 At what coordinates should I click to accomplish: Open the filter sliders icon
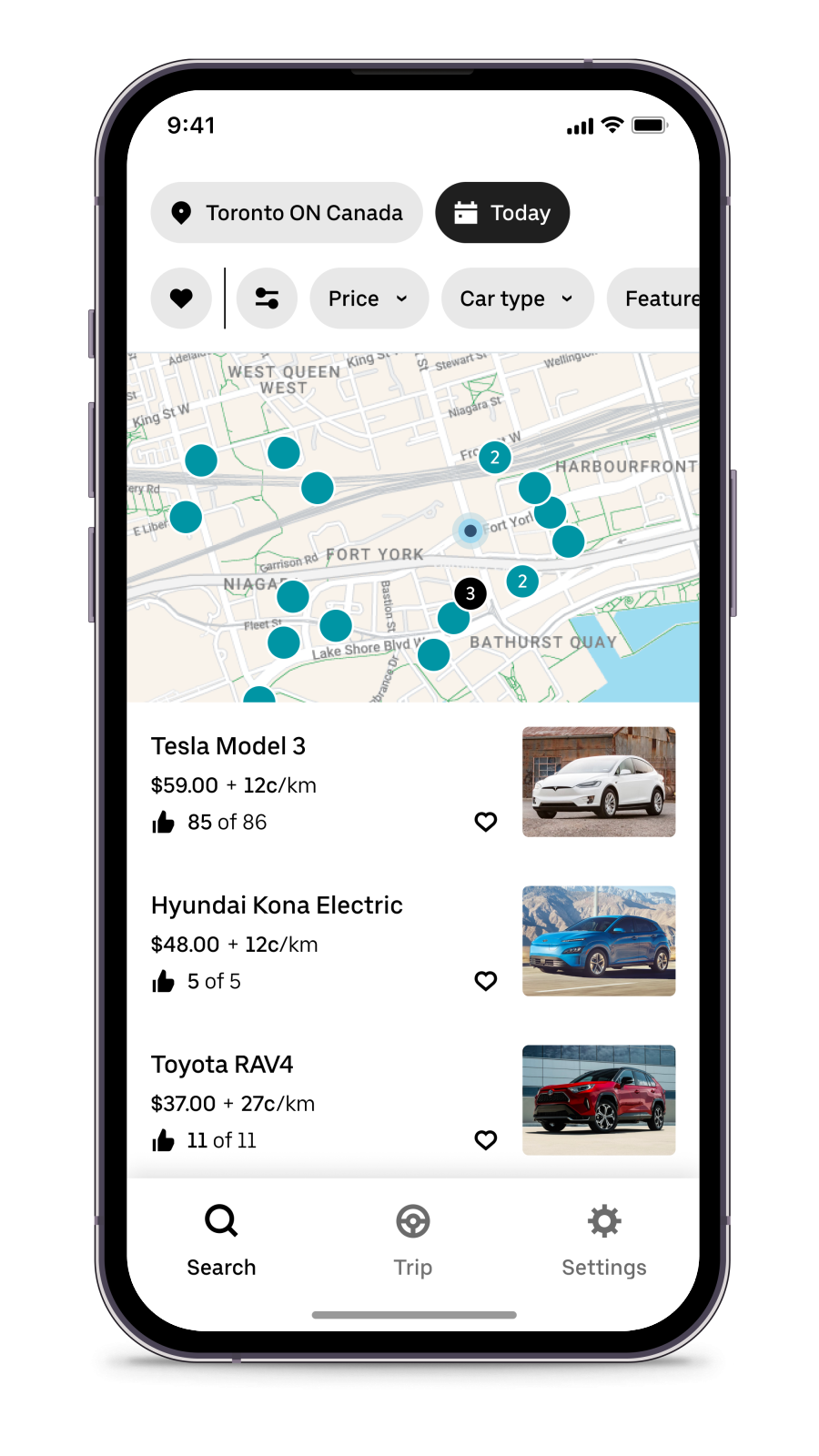tap(267, 298)
